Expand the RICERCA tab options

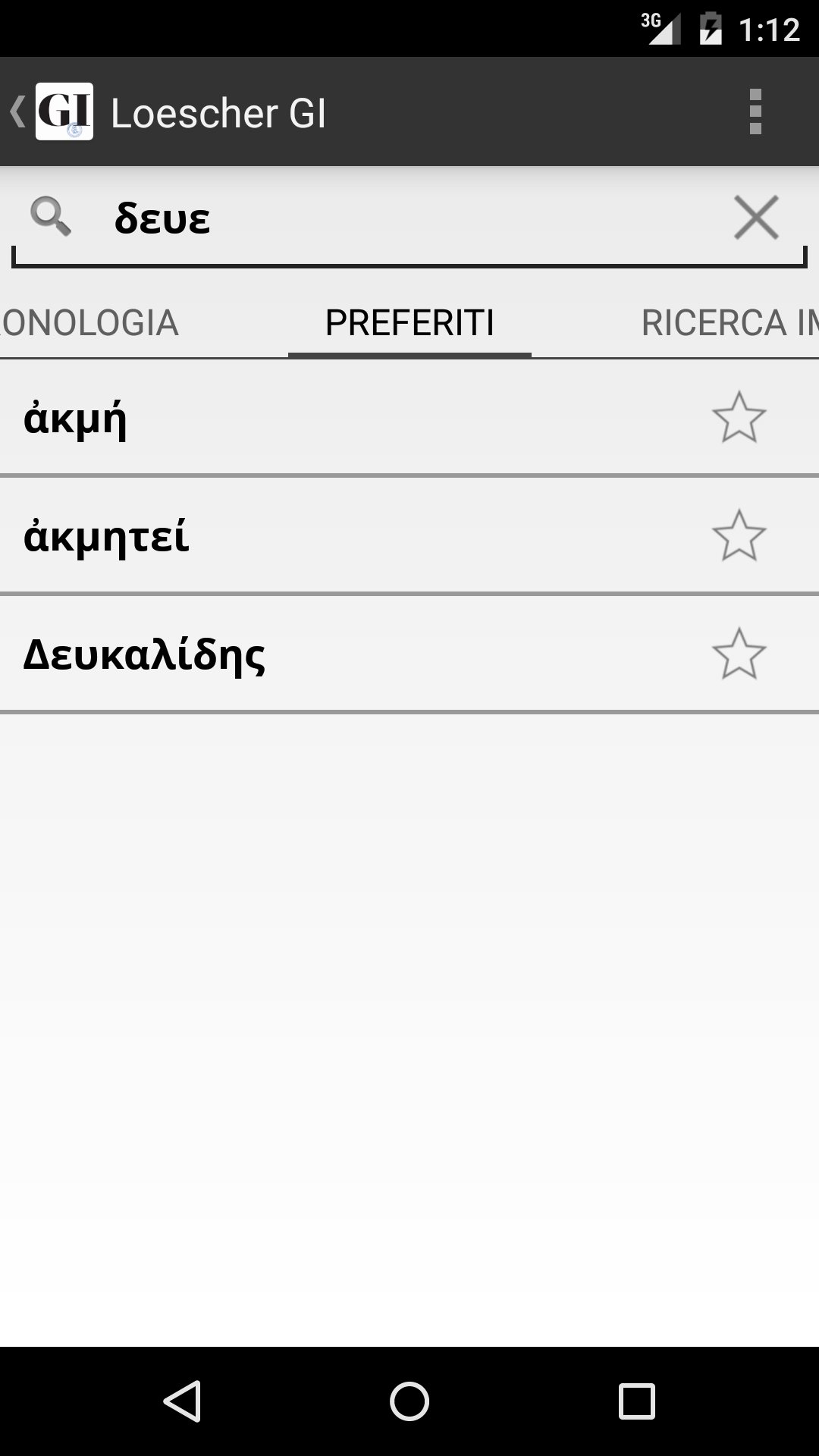tap(728, 322)
